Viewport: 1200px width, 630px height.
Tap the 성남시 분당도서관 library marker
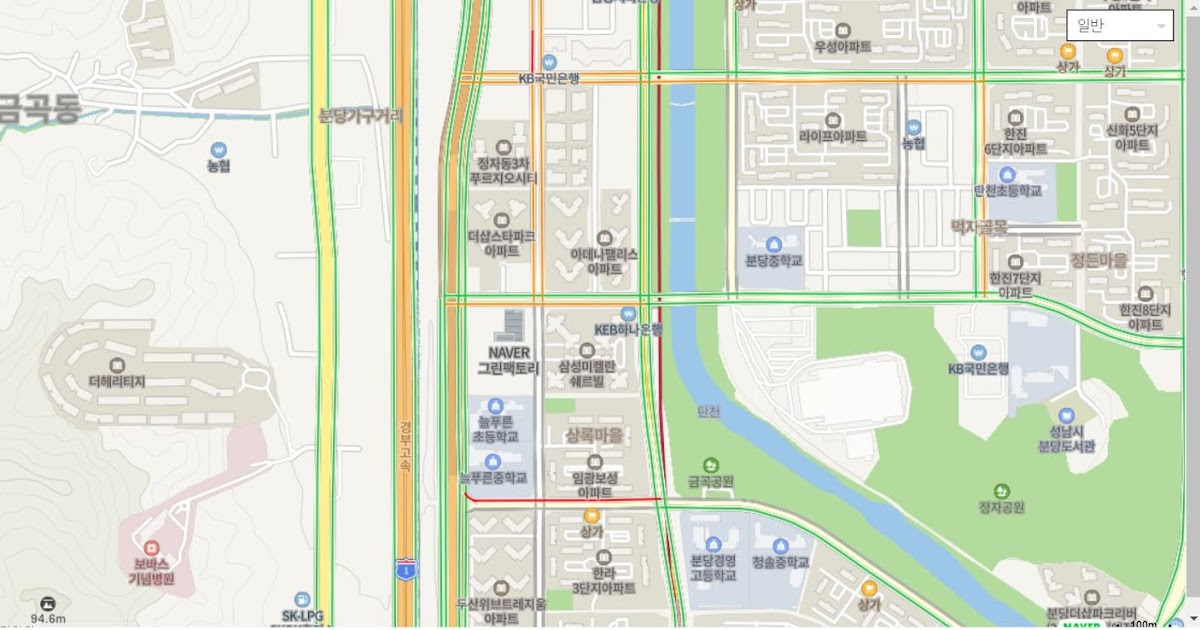tap(1066, 415)
